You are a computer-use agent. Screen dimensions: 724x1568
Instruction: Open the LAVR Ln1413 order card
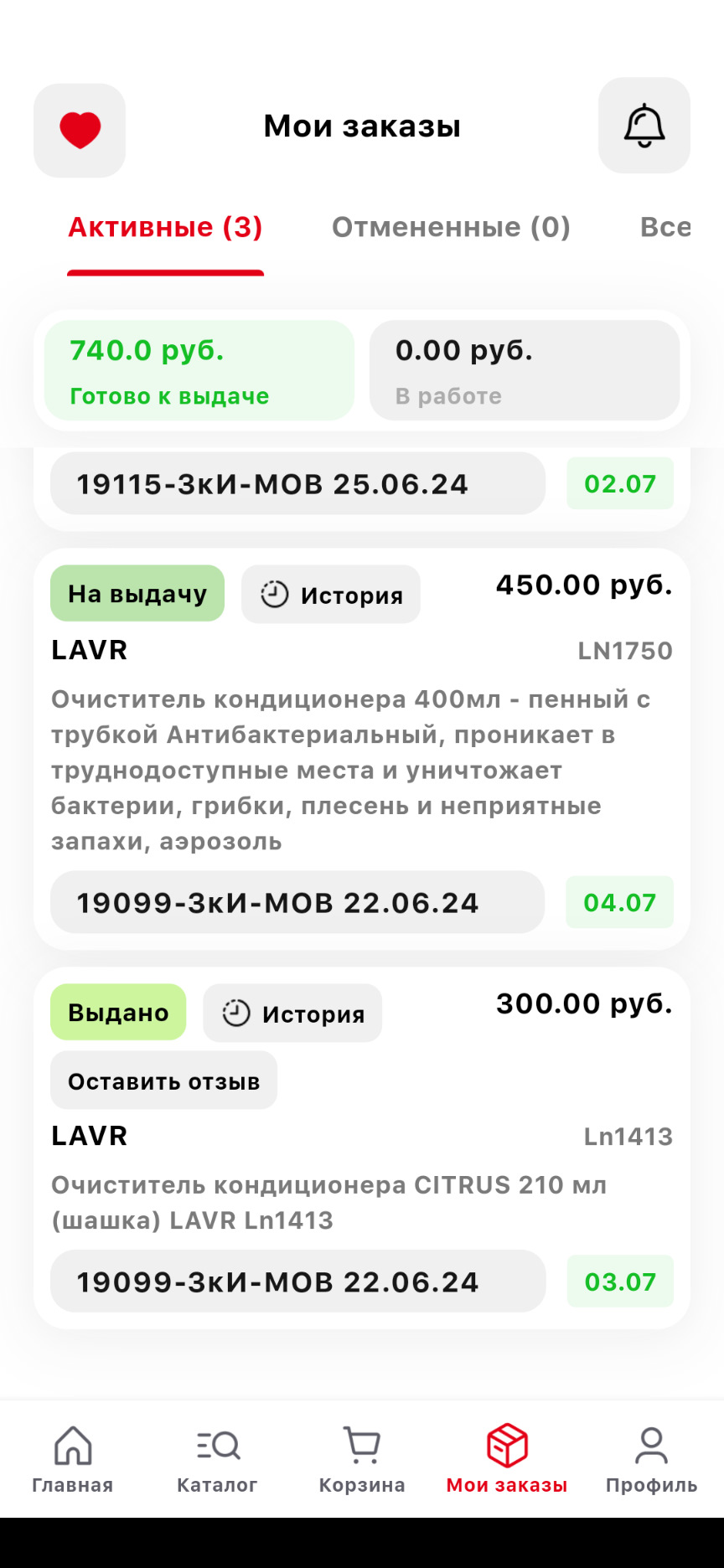pos(362,1148)
